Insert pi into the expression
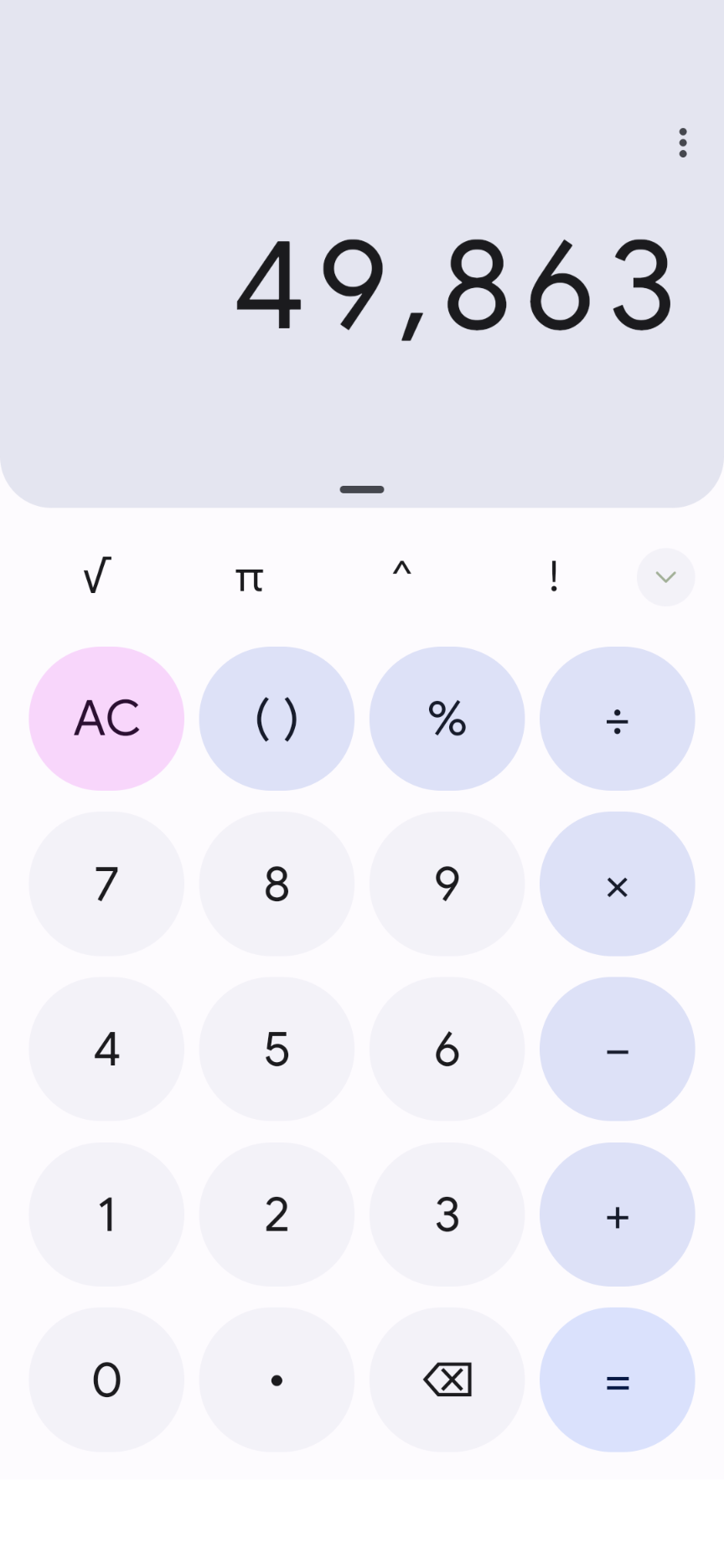The width and height of the screenshot is (724, 1568). [x=249, y=577]
